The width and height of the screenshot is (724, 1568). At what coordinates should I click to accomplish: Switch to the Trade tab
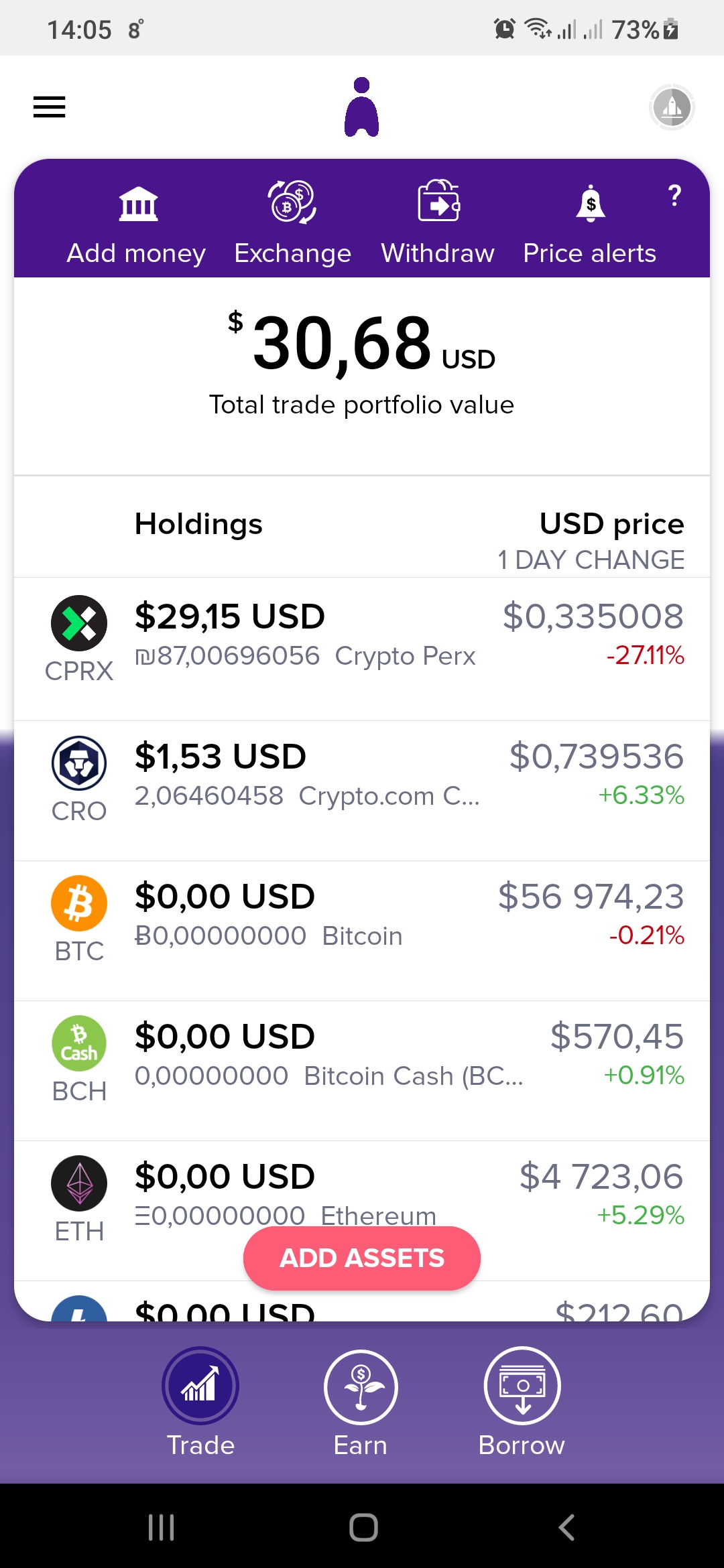coord(200,1402)
